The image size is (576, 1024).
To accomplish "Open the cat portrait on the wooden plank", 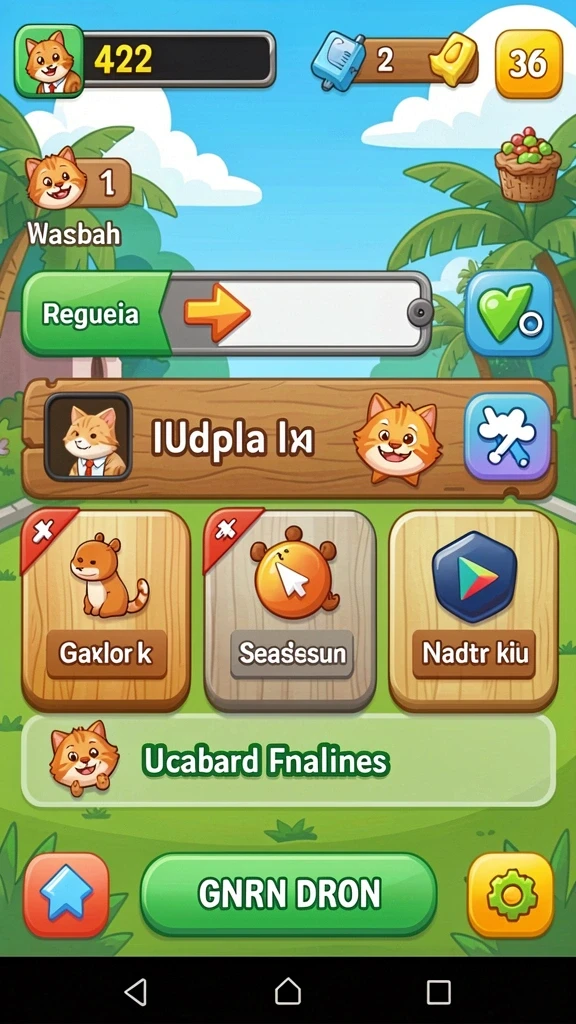I will coord(88,437).
